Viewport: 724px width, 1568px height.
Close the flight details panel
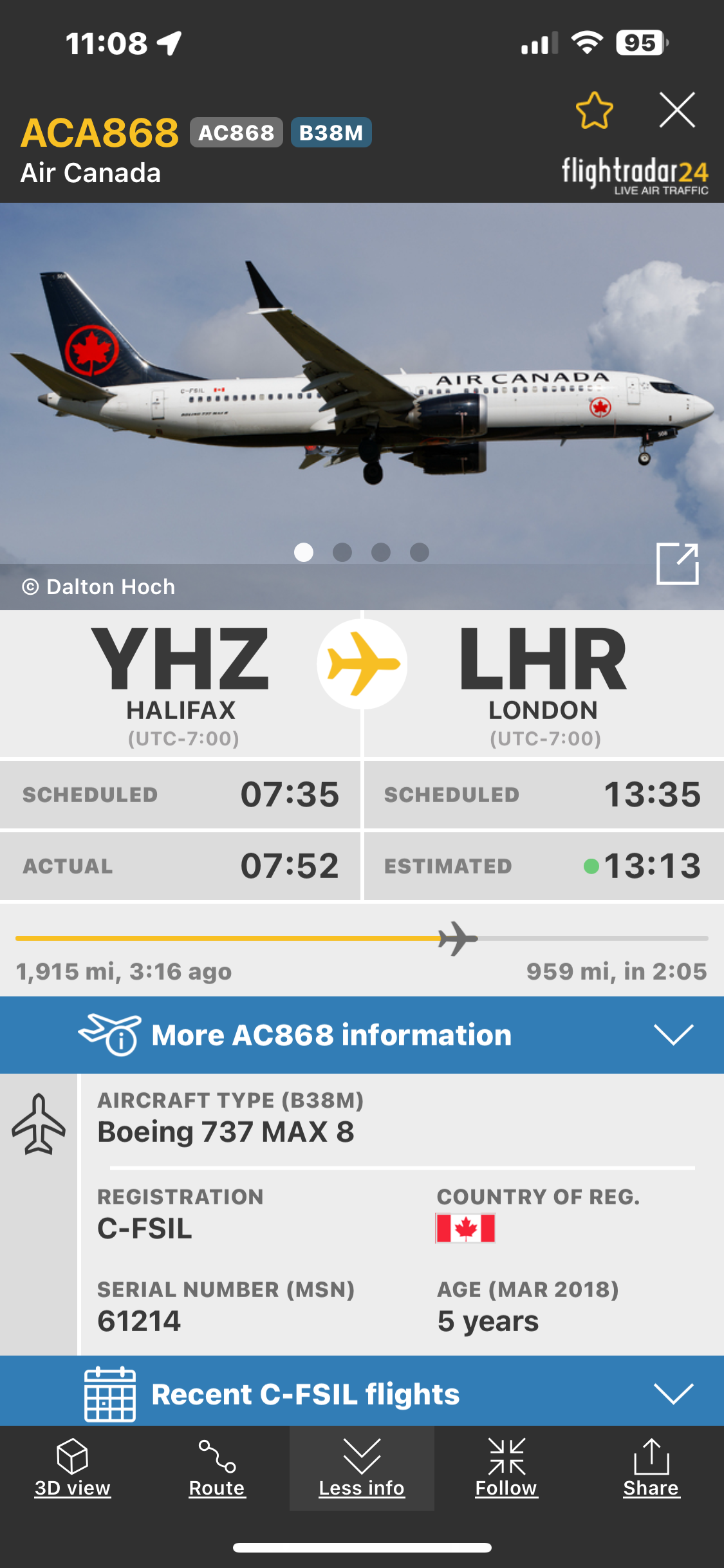677,110
